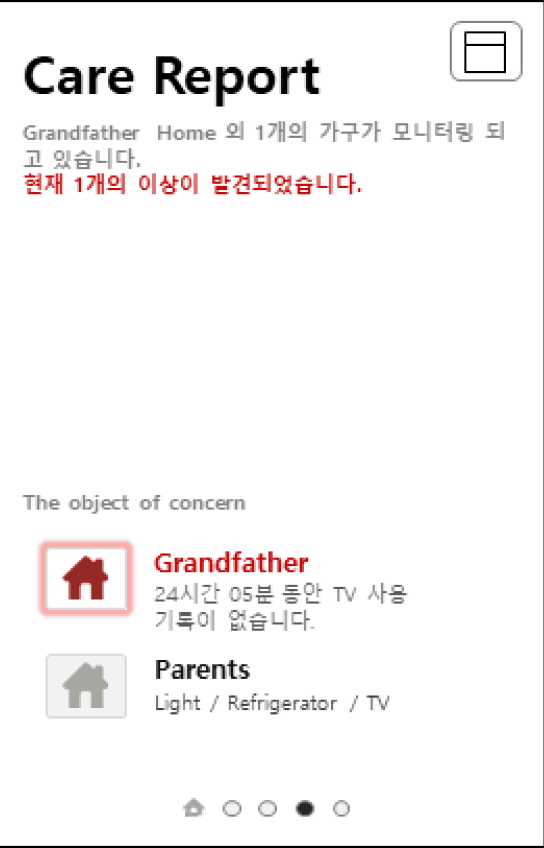Open the layout window icon button
Image resolution: width=544 pixels, height=848 pixels.
pos(486,51)
